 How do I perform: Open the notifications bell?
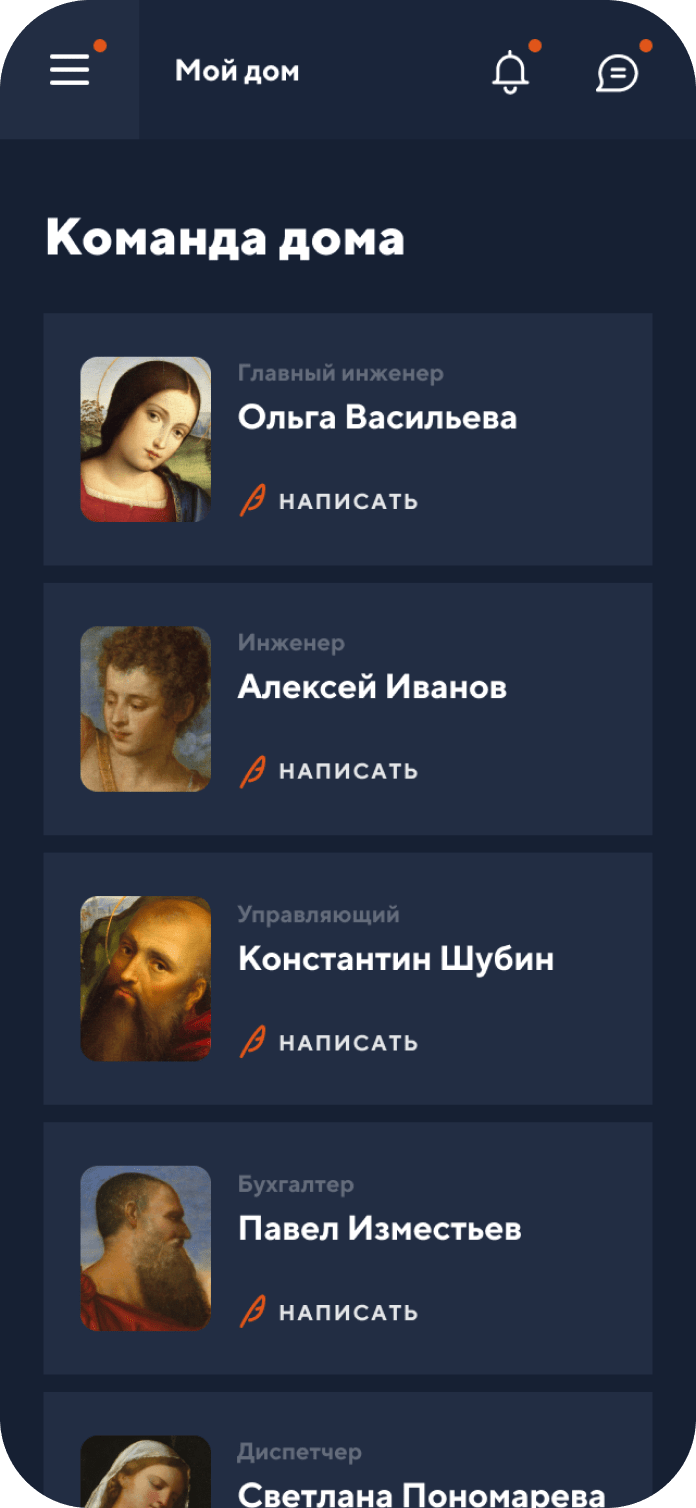pos(510,72)
